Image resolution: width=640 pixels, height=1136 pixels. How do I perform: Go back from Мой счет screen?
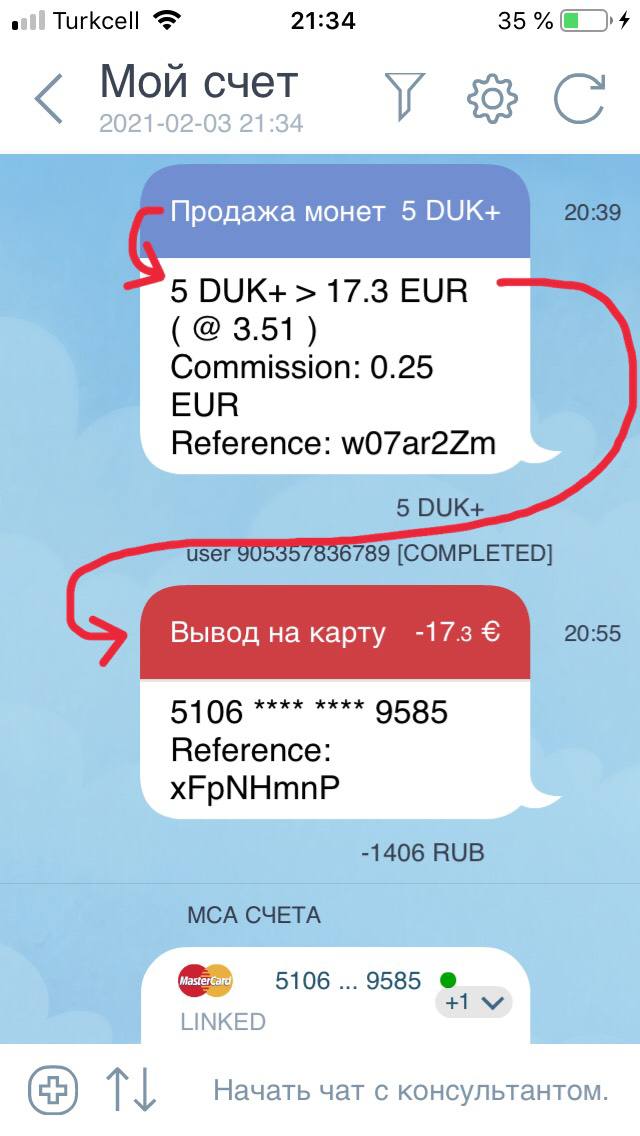(x=48, y=99)
